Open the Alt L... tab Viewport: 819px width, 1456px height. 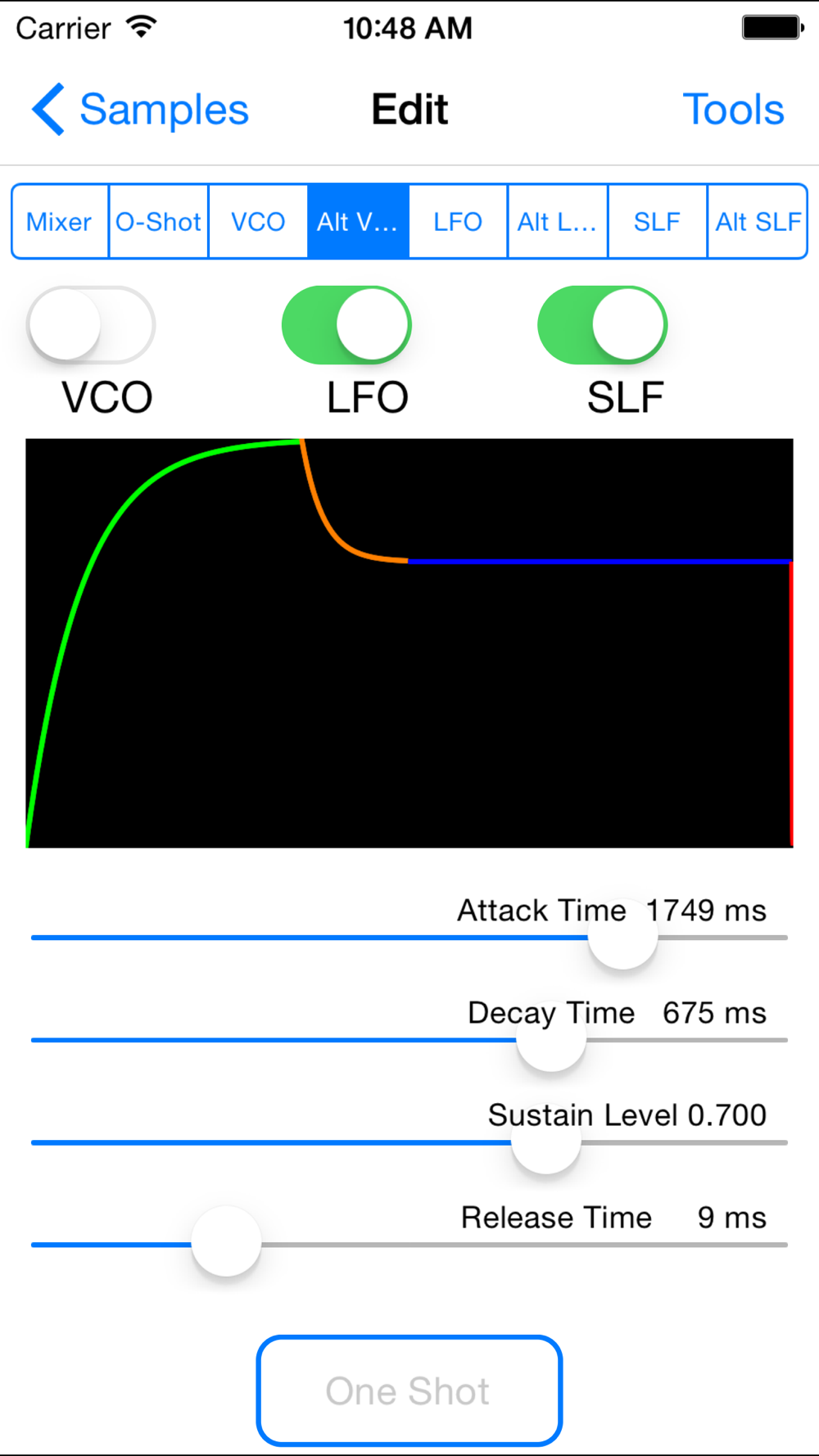pos(558,221)
